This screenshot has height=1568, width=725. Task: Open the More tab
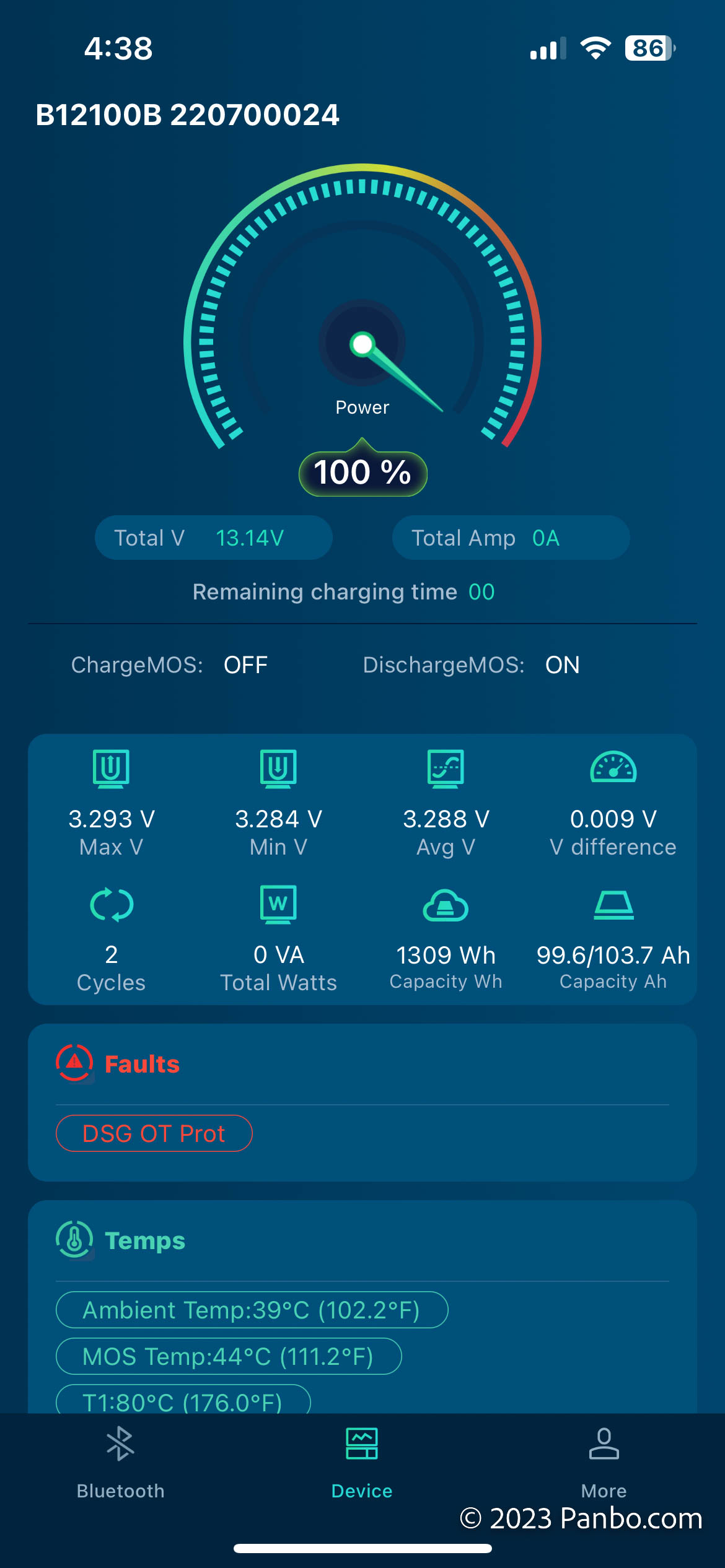pyautogui.click(x=604, y=1462)
